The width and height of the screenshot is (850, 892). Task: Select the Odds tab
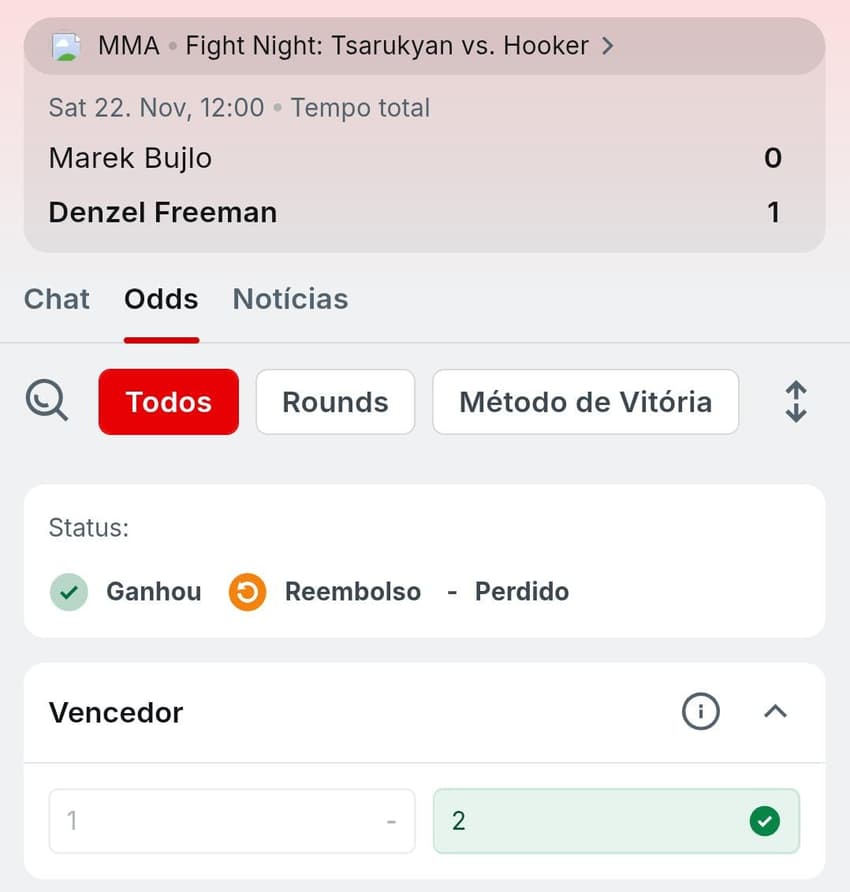coord(160,299)
